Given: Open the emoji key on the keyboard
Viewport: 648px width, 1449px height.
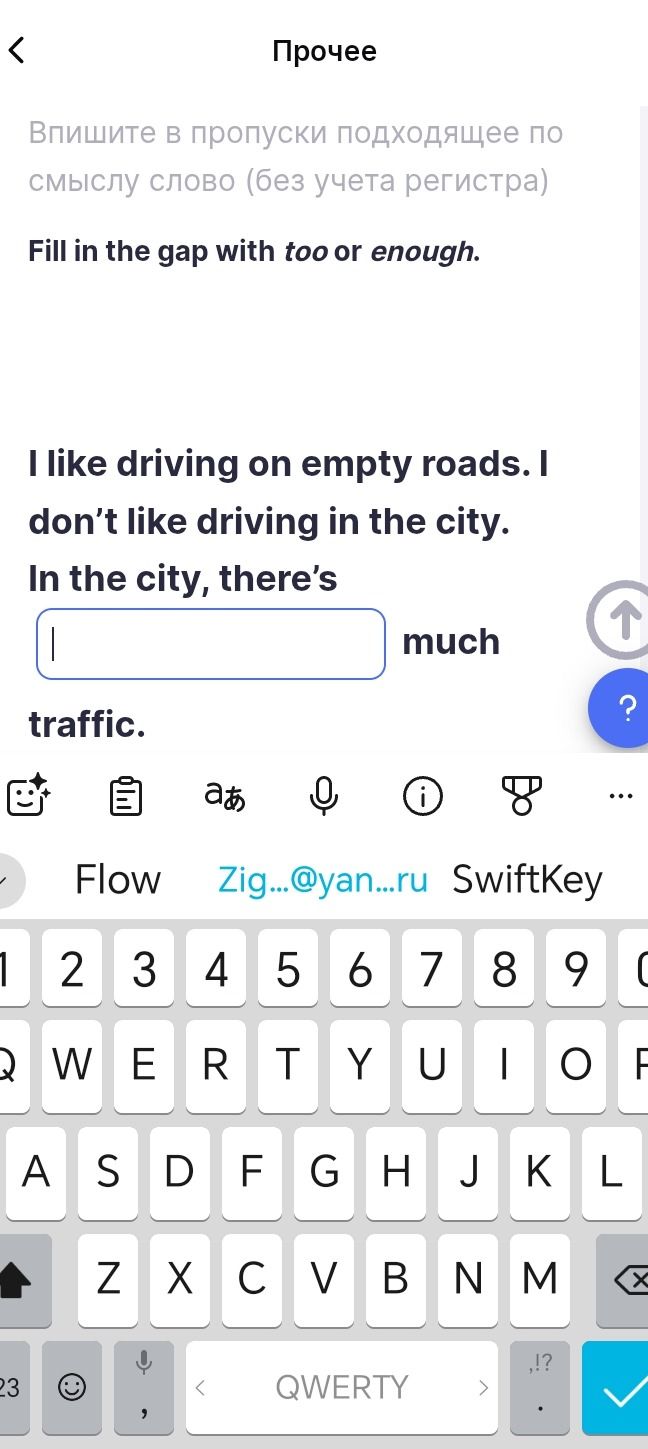Looking at the screenshot, I should point(72,1388).
